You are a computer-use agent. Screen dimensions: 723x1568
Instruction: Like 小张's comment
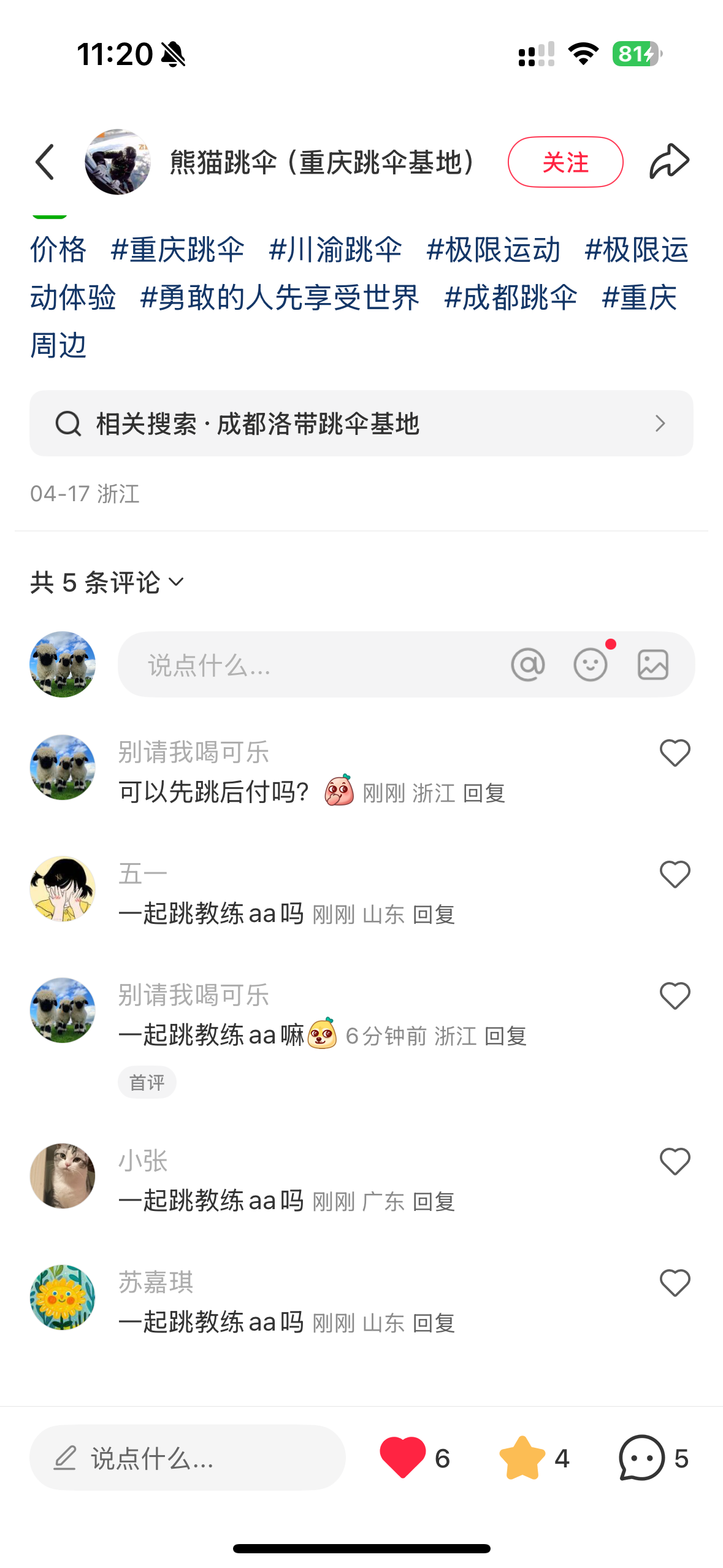click(x=675, y=1161)
